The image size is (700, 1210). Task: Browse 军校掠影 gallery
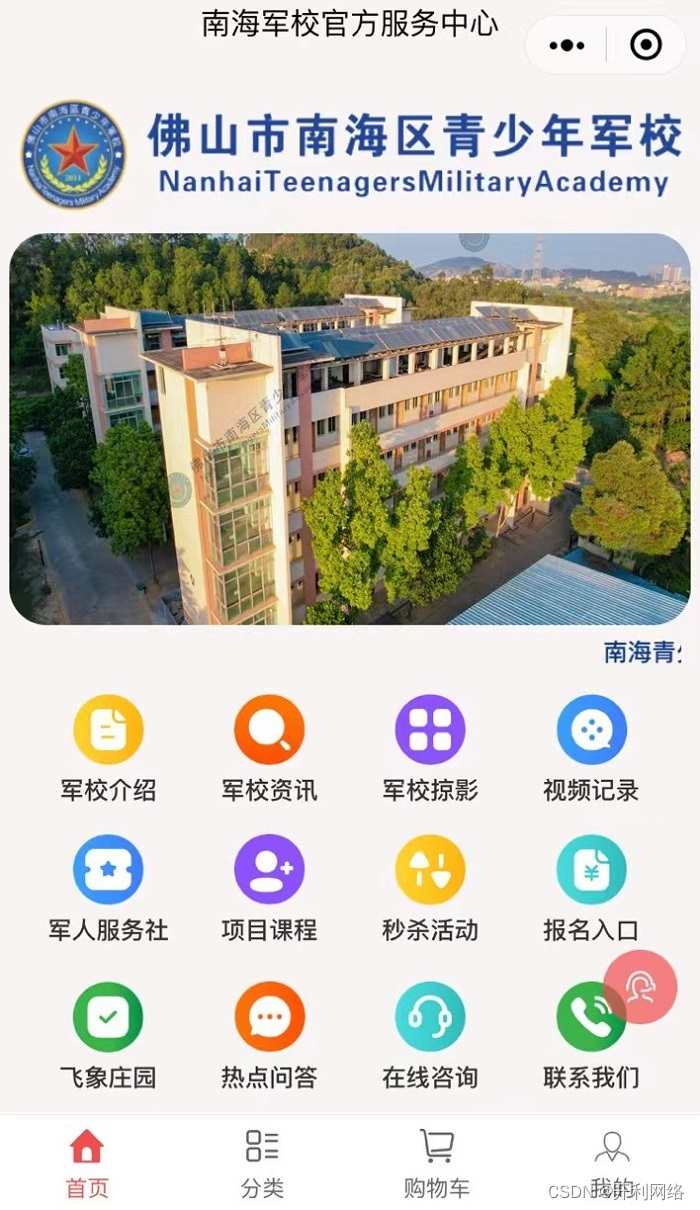(430, 730)
